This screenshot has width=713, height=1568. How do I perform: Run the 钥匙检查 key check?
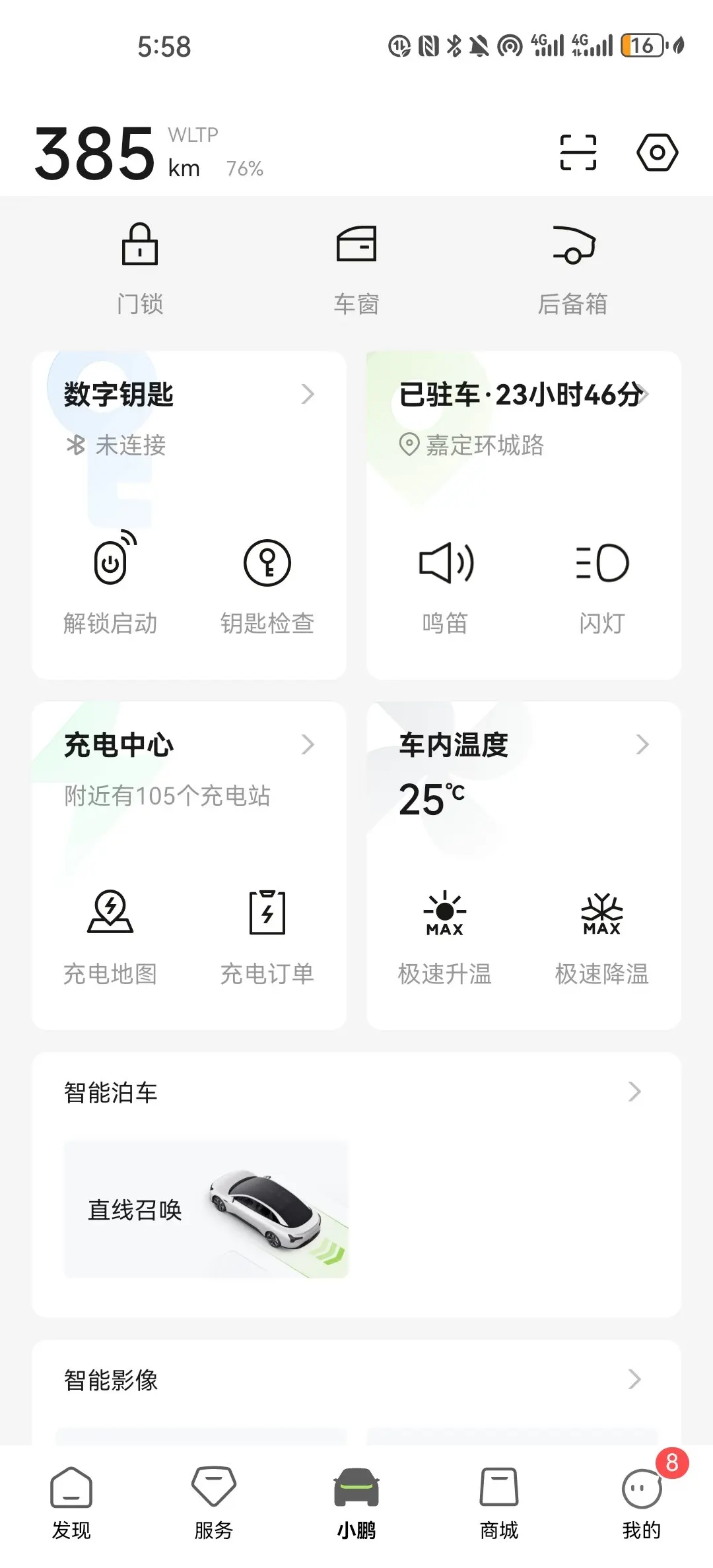pos(267,582)
